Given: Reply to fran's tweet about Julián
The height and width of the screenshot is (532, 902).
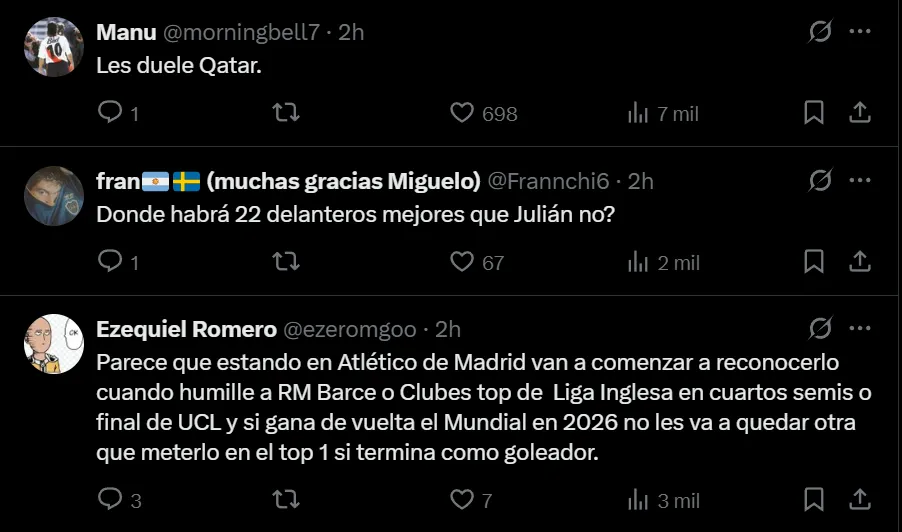Looking at the screenshot, I should click(110, 262).
